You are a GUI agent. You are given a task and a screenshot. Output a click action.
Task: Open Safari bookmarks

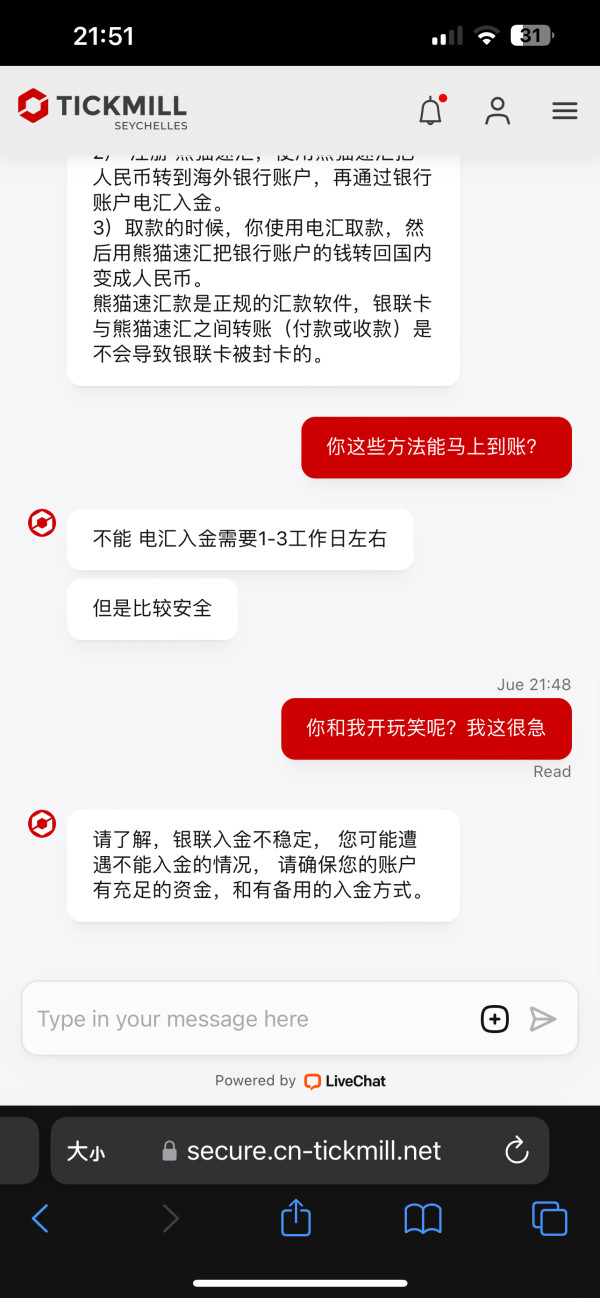click(x=423, y=1218)
